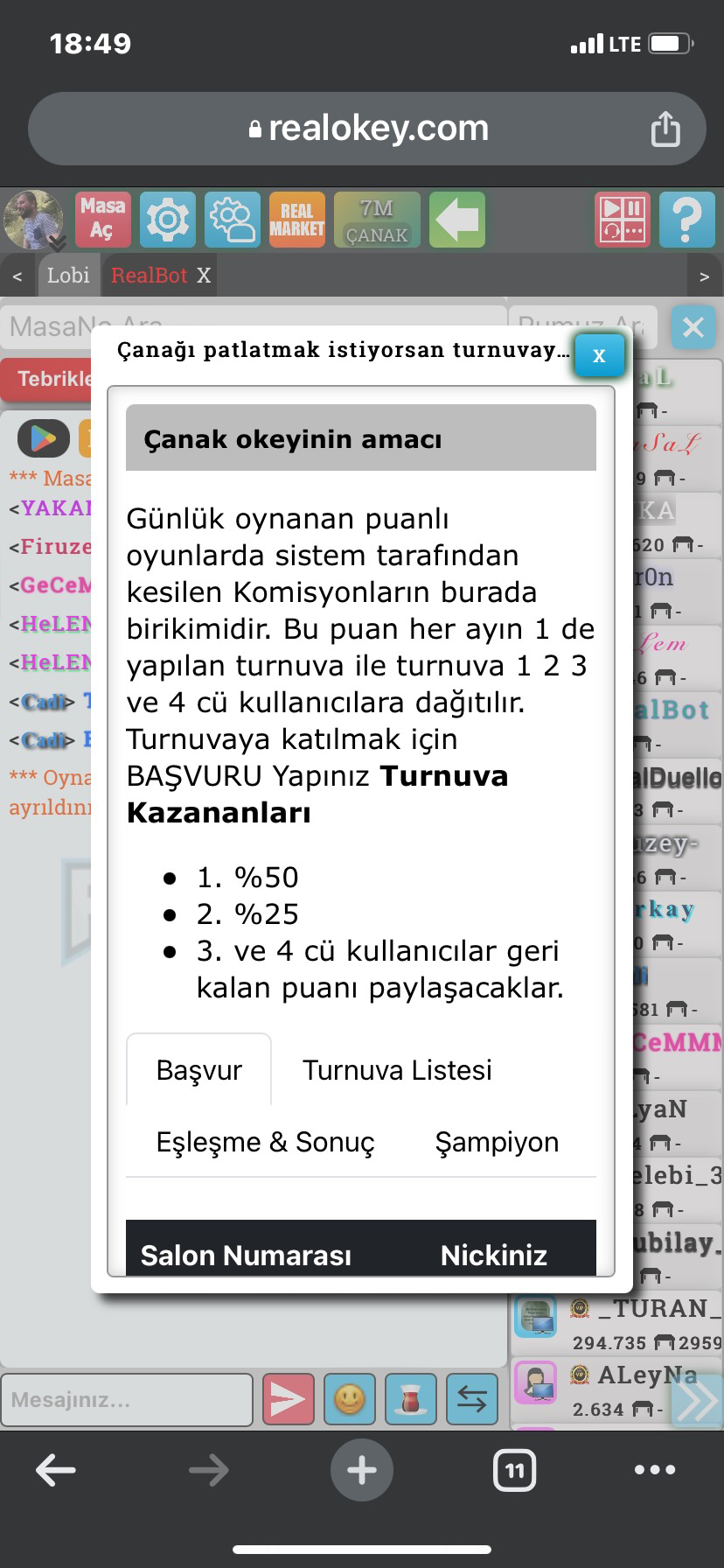
Task: Close the Çanak tournament dialog
Action: pyautogui.click(x=599, y=355)
